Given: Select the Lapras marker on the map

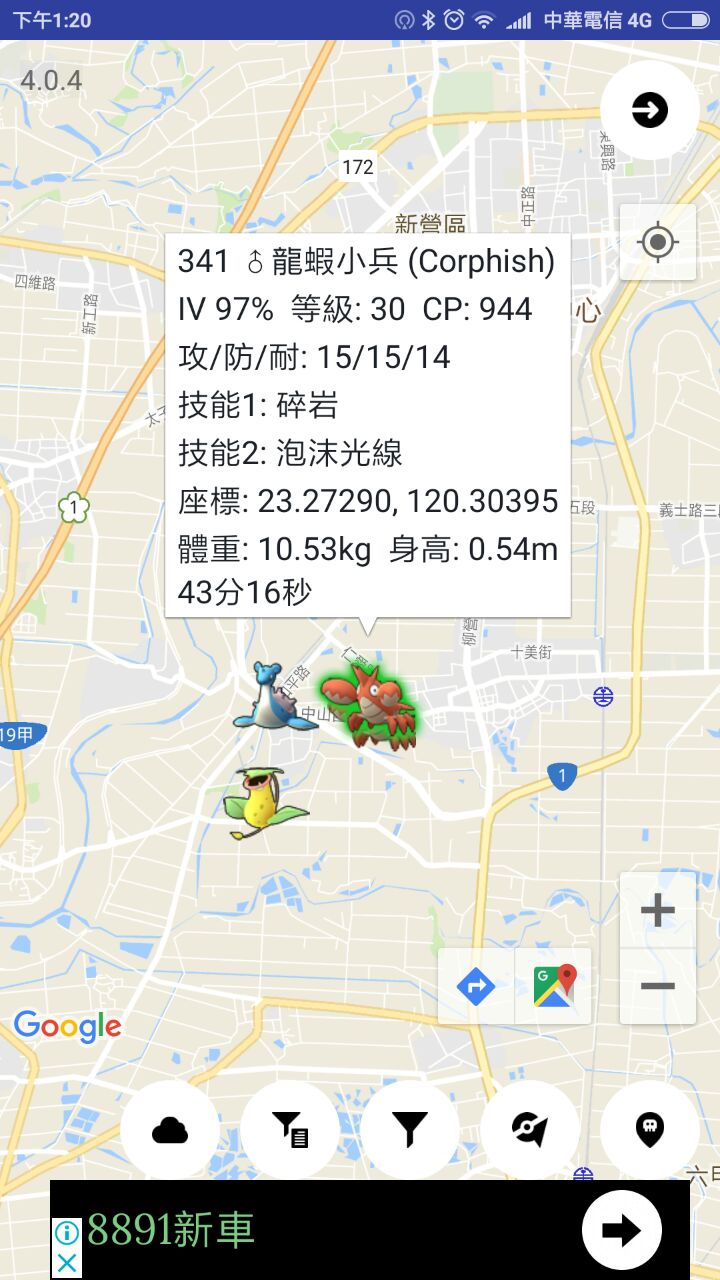Looking at the screenshot, I should click(x=270, y=695).
